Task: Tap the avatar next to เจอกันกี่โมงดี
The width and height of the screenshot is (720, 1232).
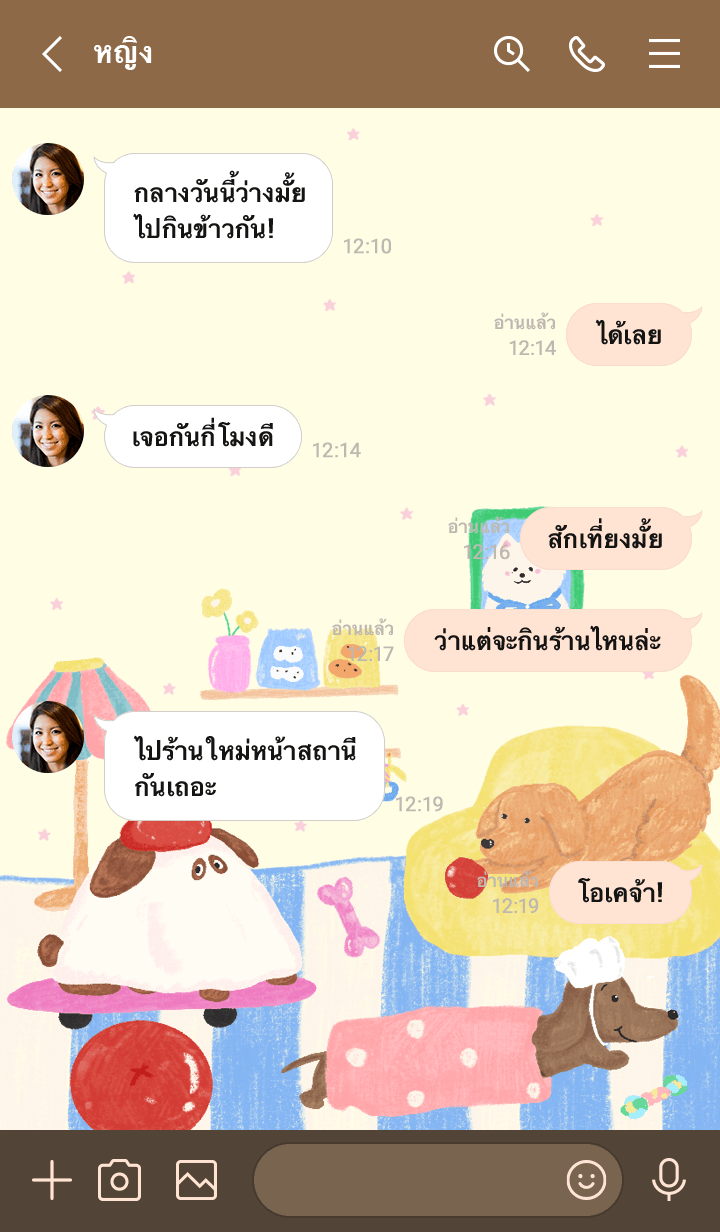Action: click(48, 431)
